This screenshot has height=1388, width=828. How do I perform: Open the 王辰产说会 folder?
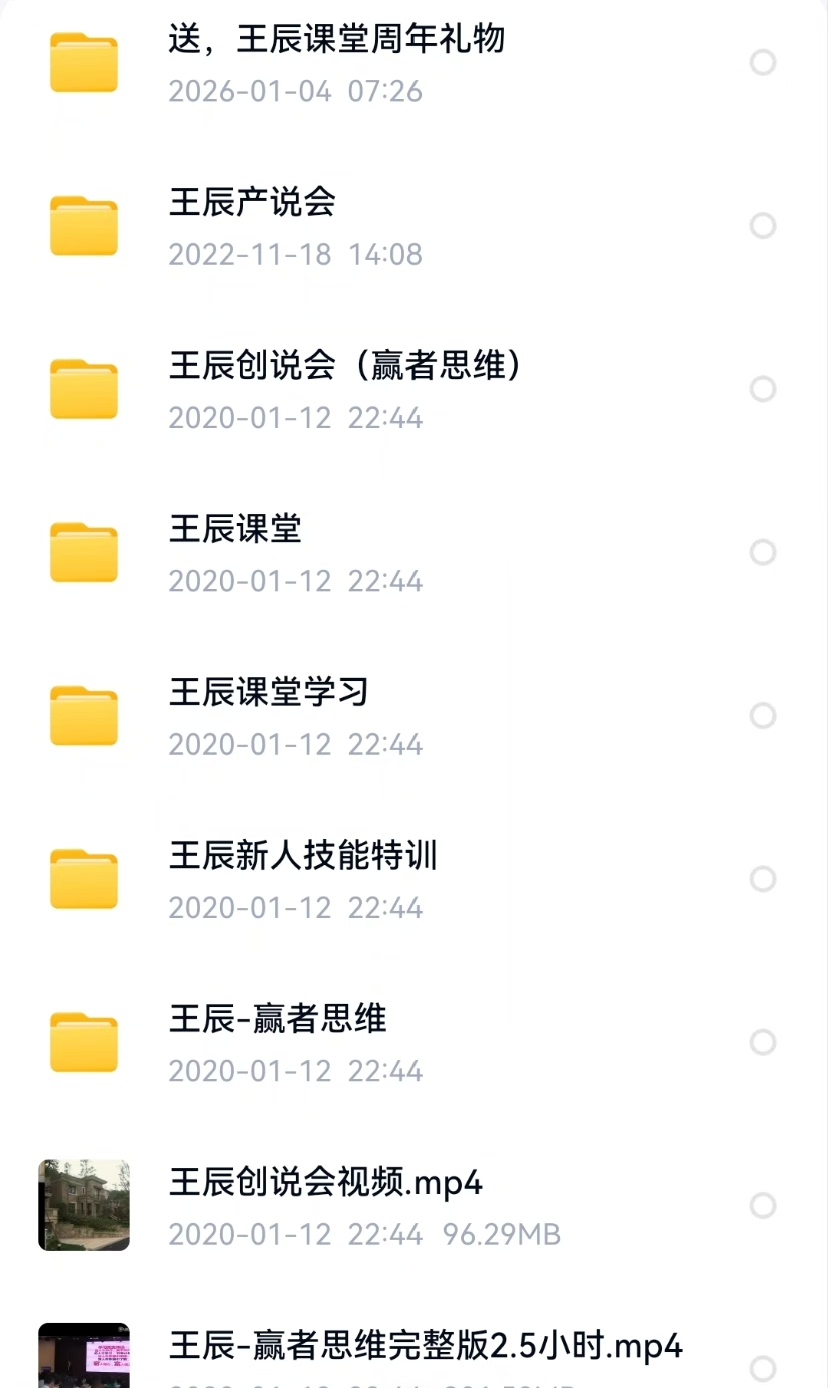click(x=252, y=203)
